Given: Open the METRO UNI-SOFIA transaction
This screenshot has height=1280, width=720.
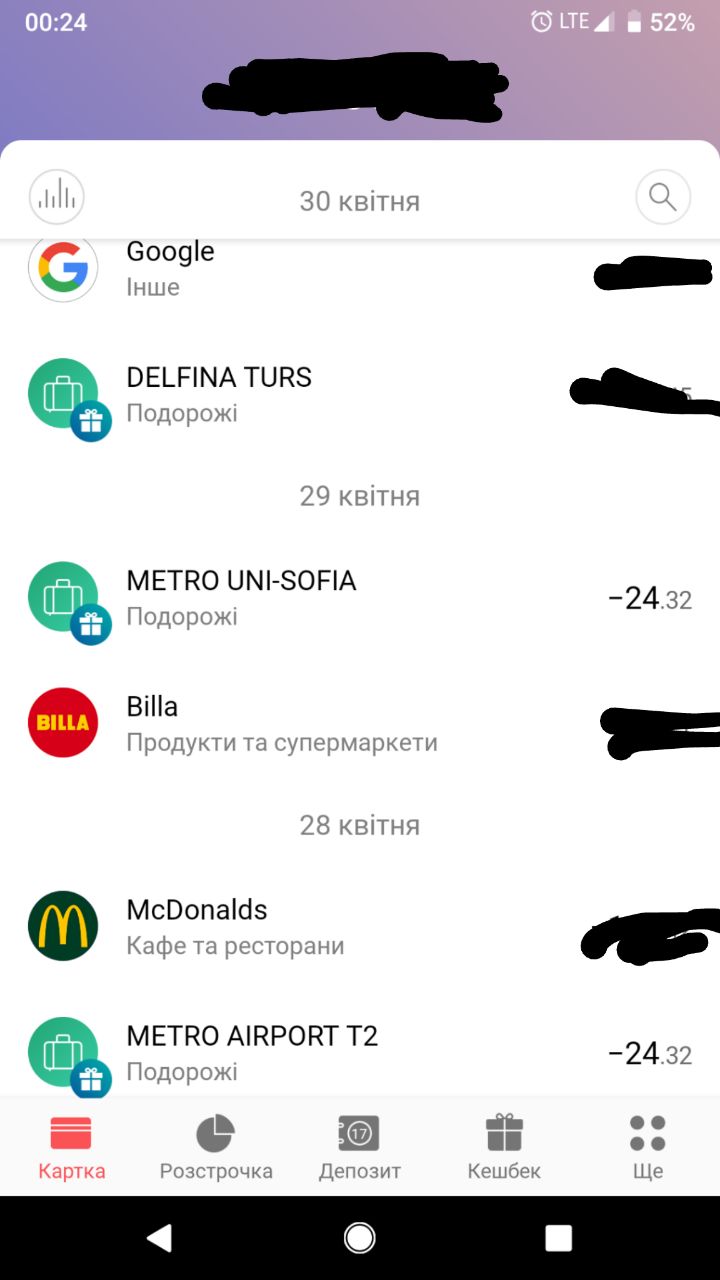Looking at the screenshot, I should coord(360,598).
